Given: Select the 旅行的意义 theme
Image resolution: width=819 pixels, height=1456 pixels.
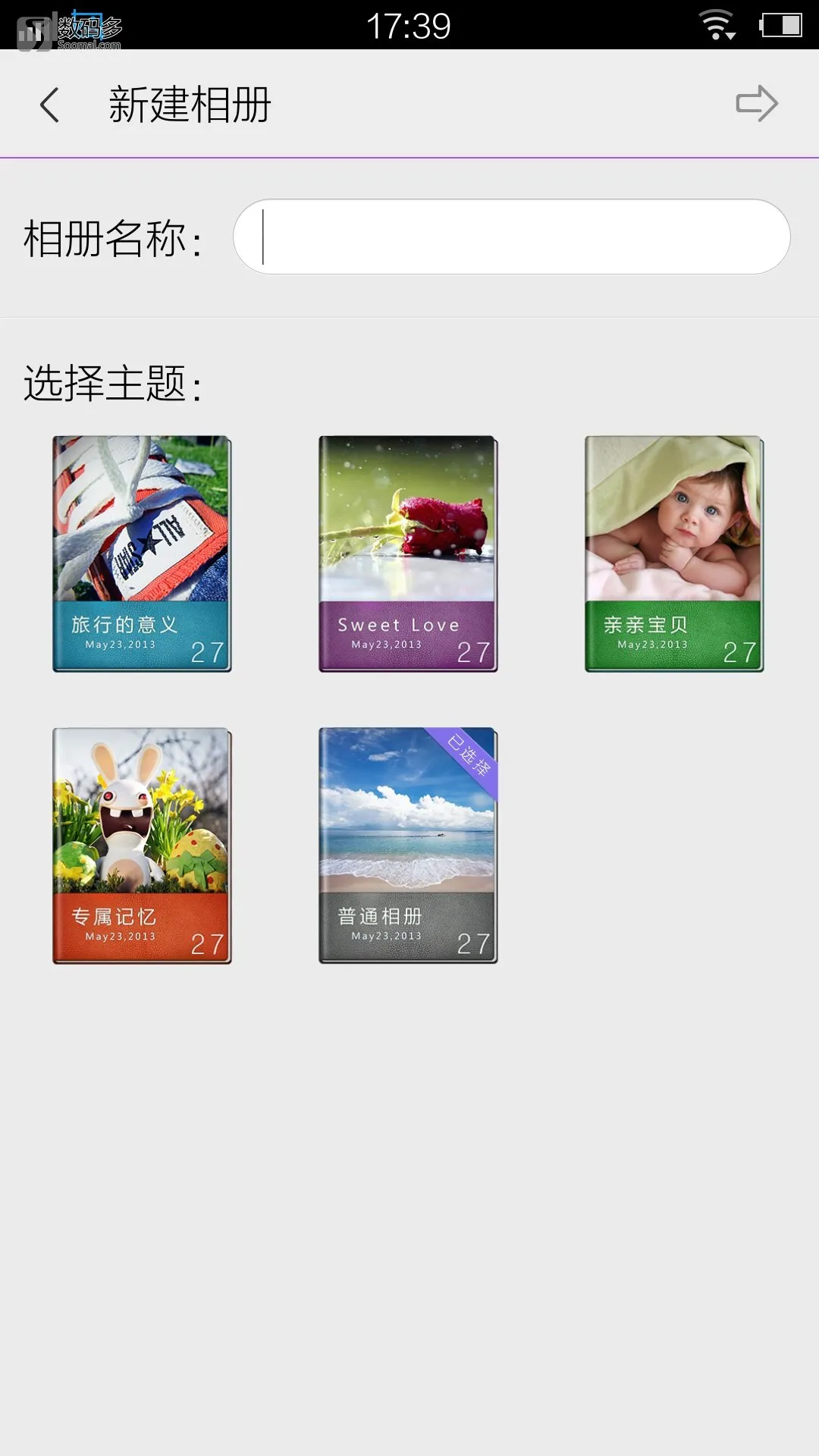Looking at the screenshot, I should (x=142, y=554).
